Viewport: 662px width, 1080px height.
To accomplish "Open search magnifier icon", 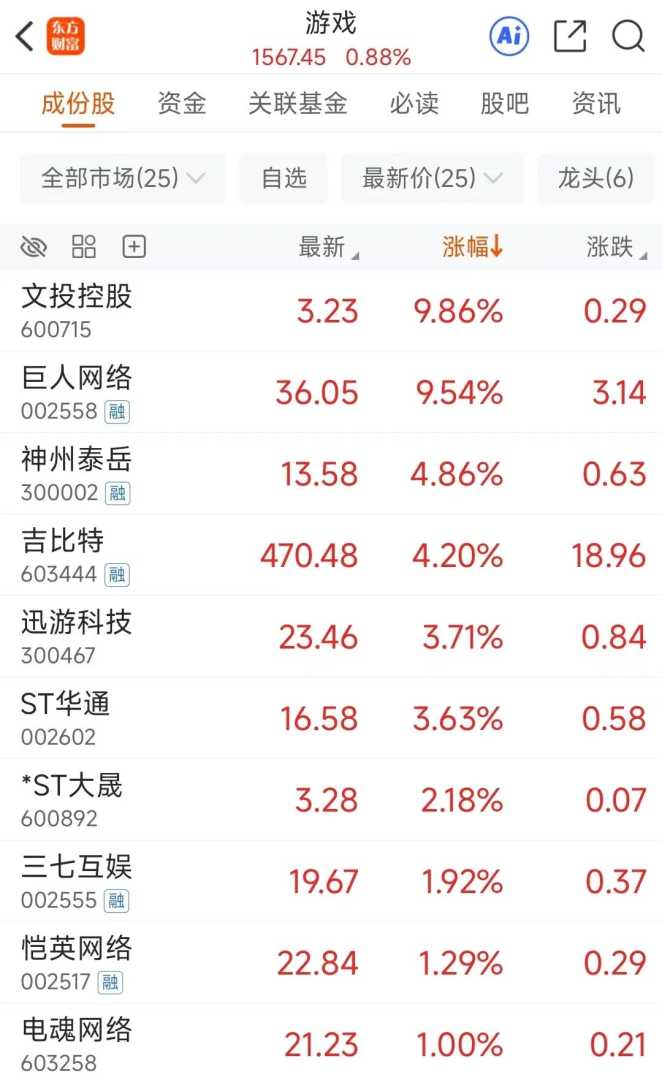I will coord(628,37).
